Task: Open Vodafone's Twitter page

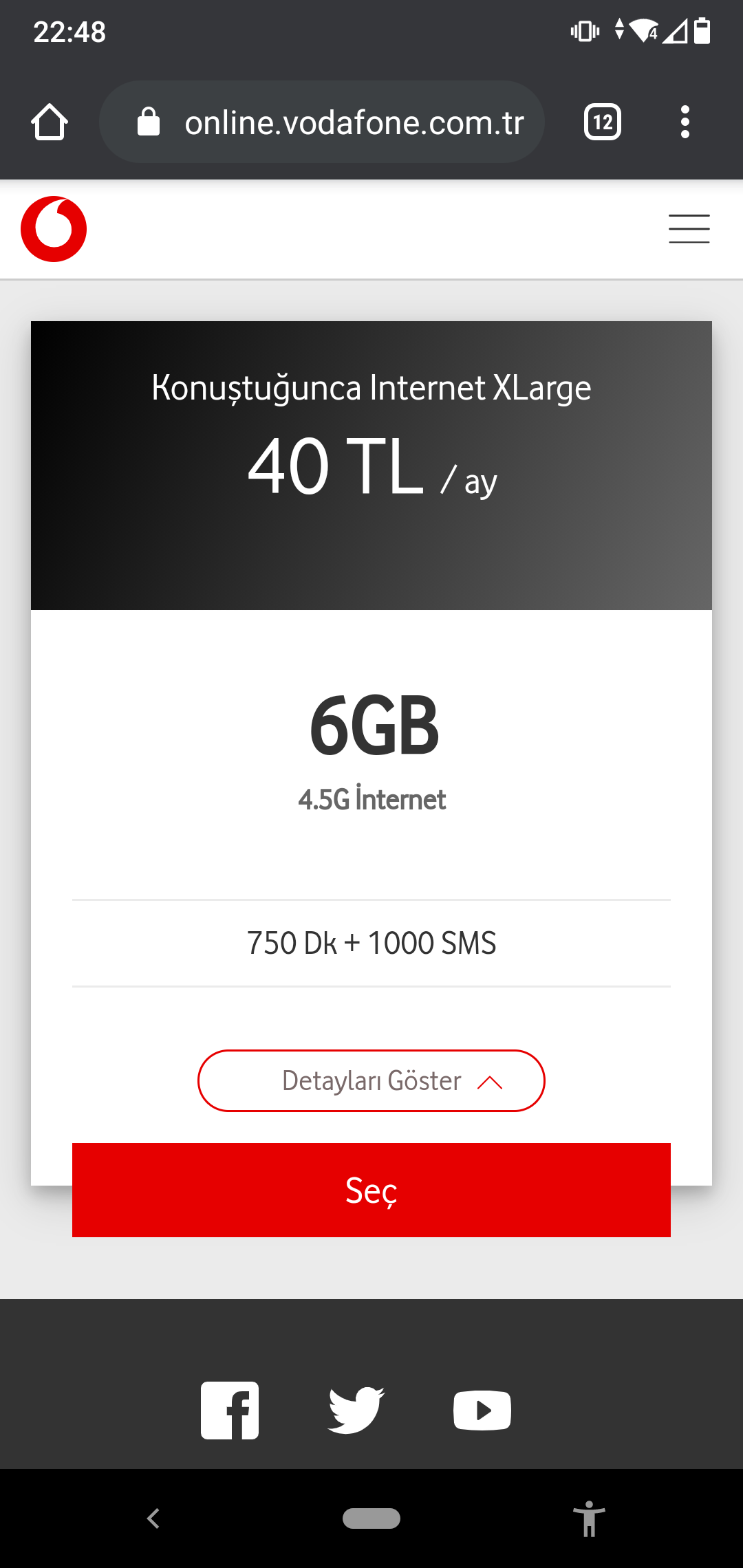Action: click(356, 1410)
